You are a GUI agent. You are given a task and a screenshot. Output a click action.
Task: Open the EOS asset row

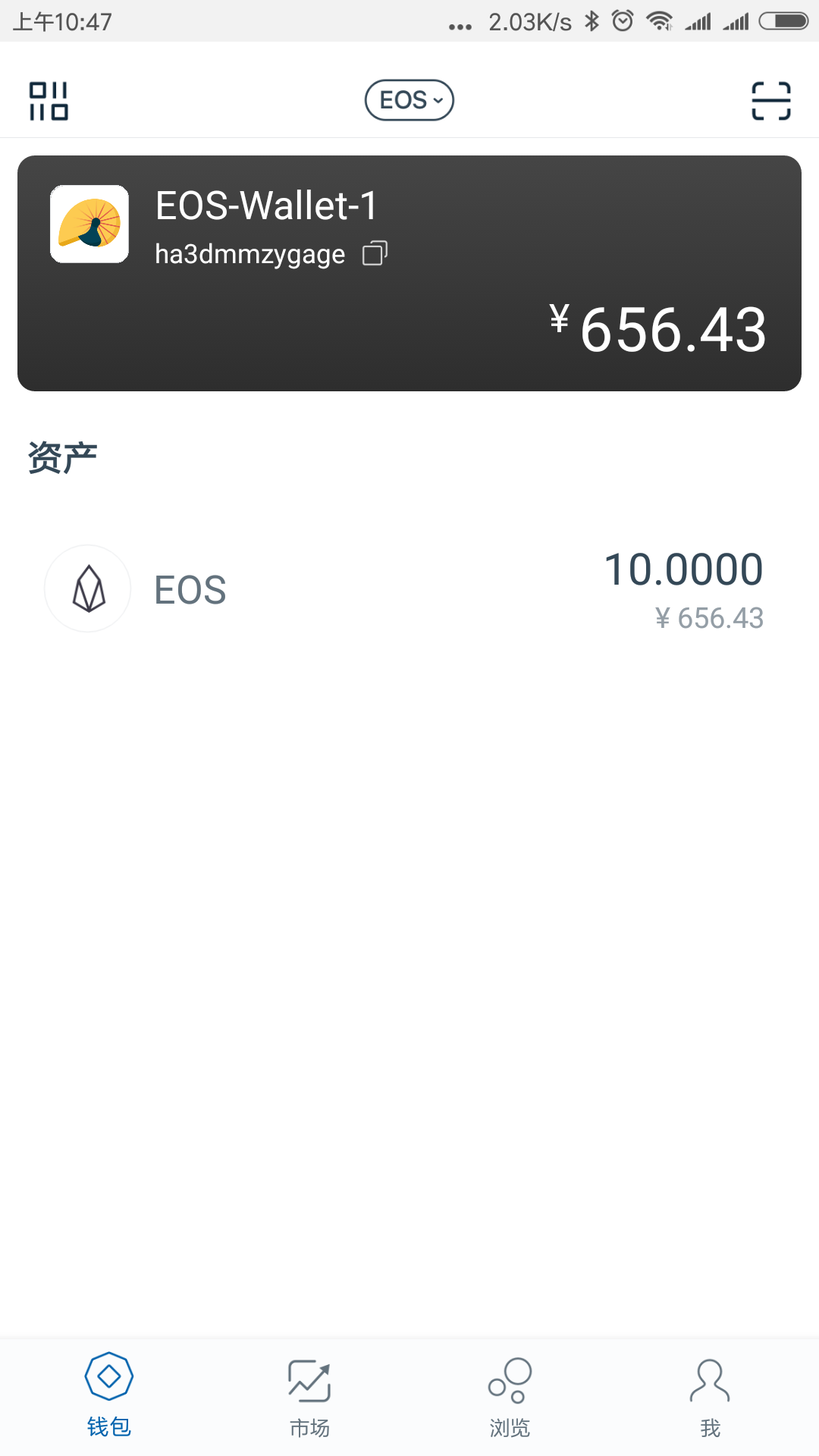click(409, 589)
